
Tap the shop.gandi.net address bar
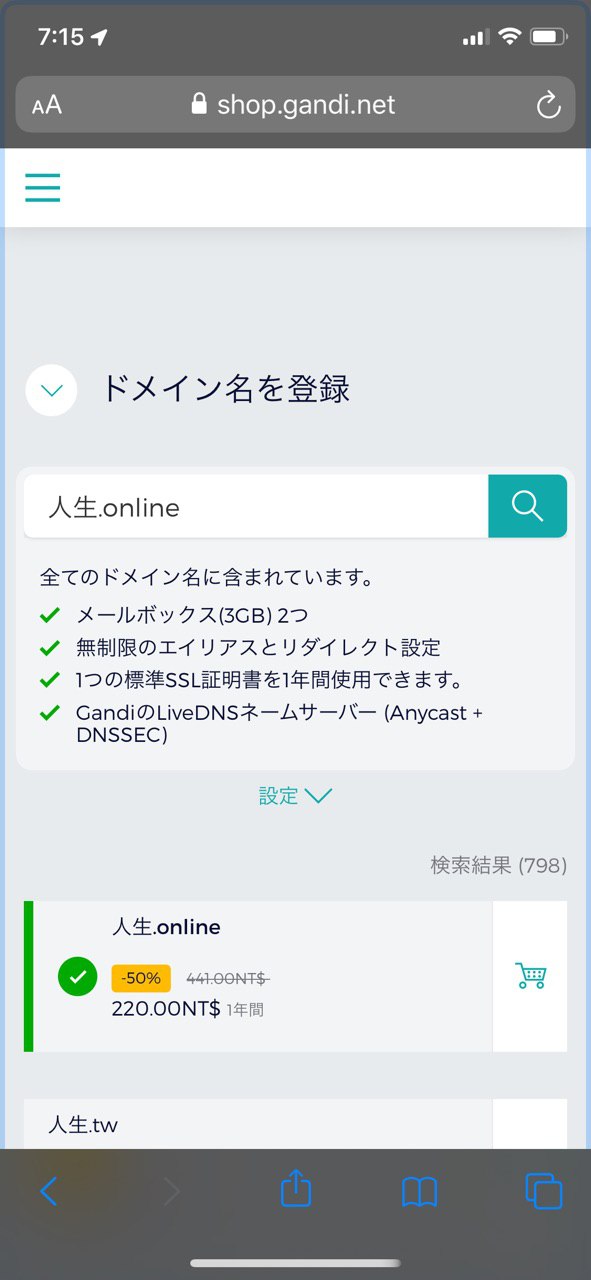coord(295,104)
